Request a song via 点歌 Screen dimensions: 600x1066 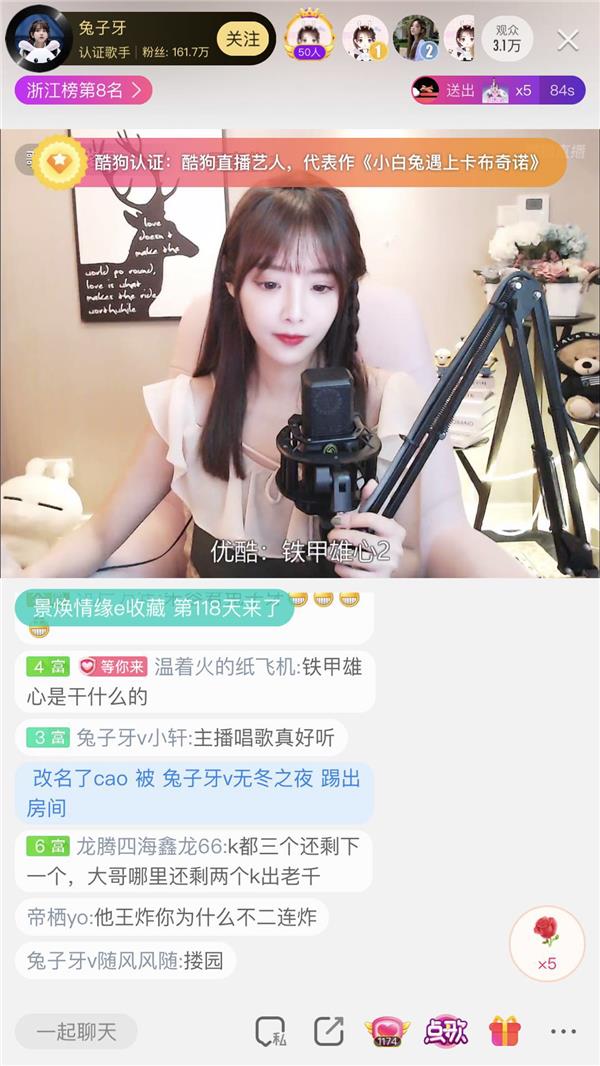coord(445,1031)
